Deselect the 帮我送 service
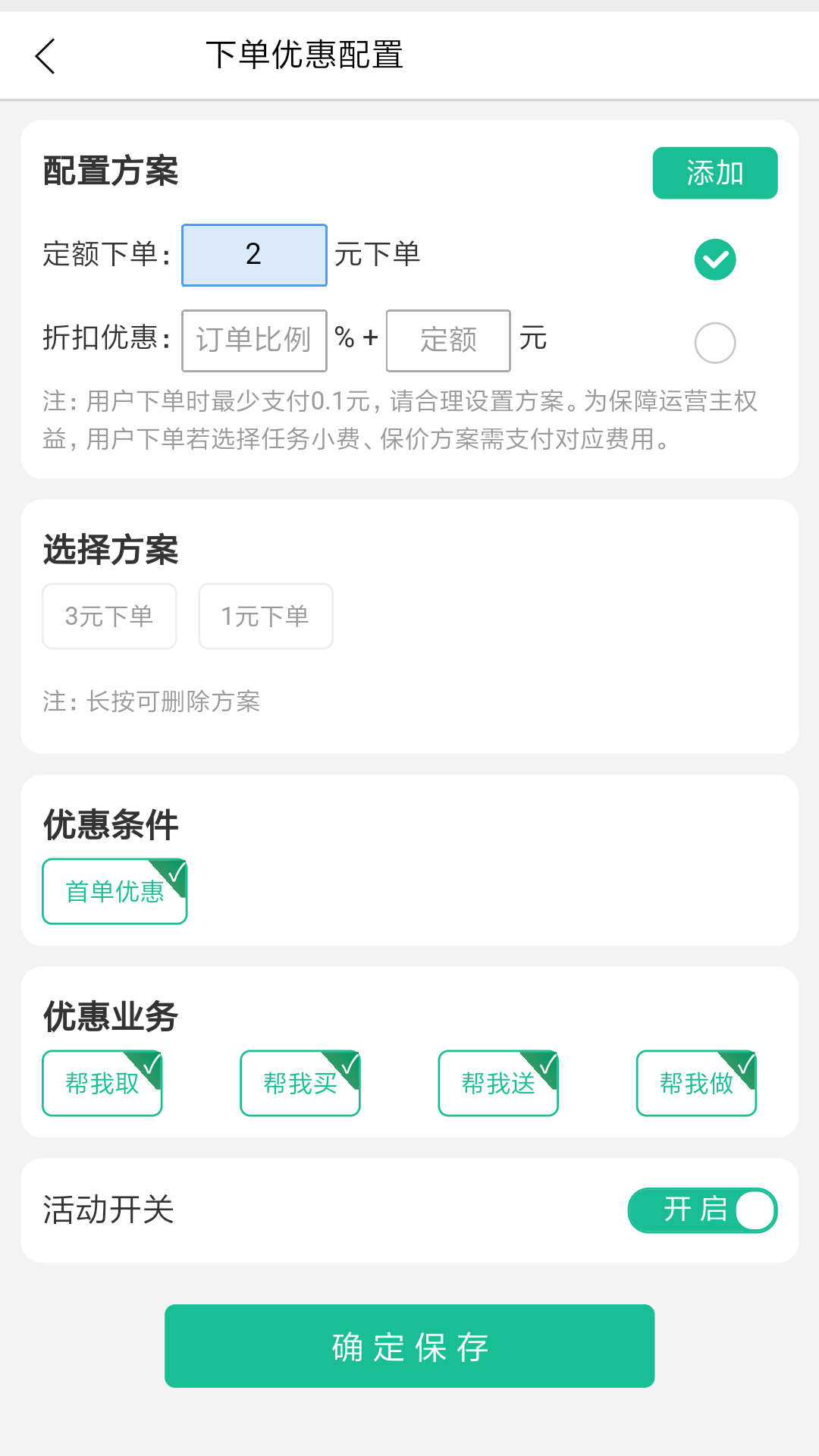Viewport: 819px width, 1456px height. pos(498,1083)
